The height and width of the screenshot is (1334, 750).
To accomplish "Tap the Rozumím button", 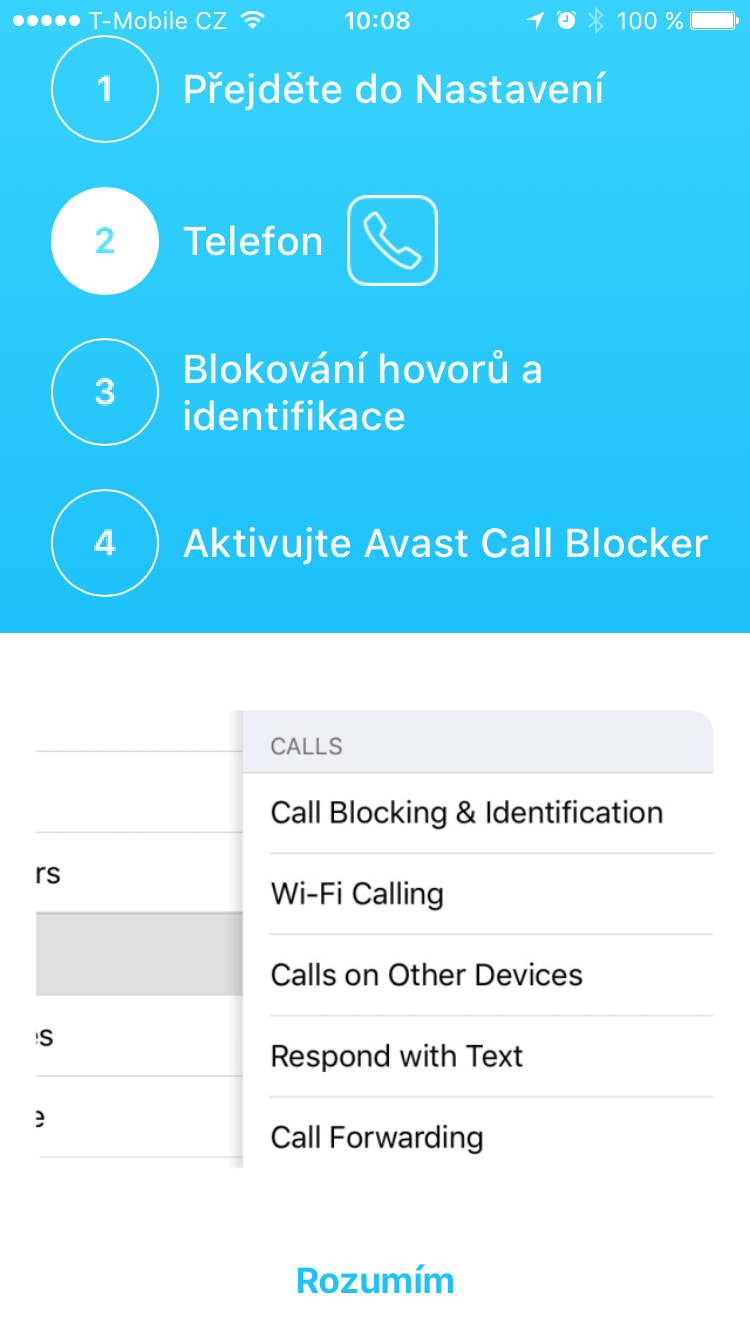I will (375, 1280).
